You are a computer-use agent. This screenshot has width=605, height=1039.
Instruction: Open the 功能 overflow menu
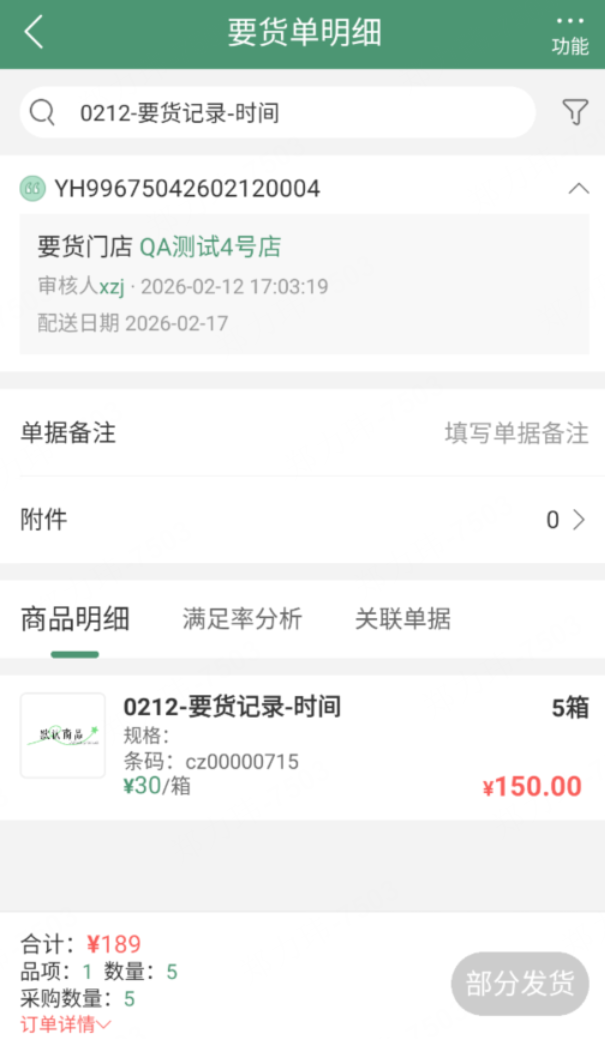tap(570, 34)
